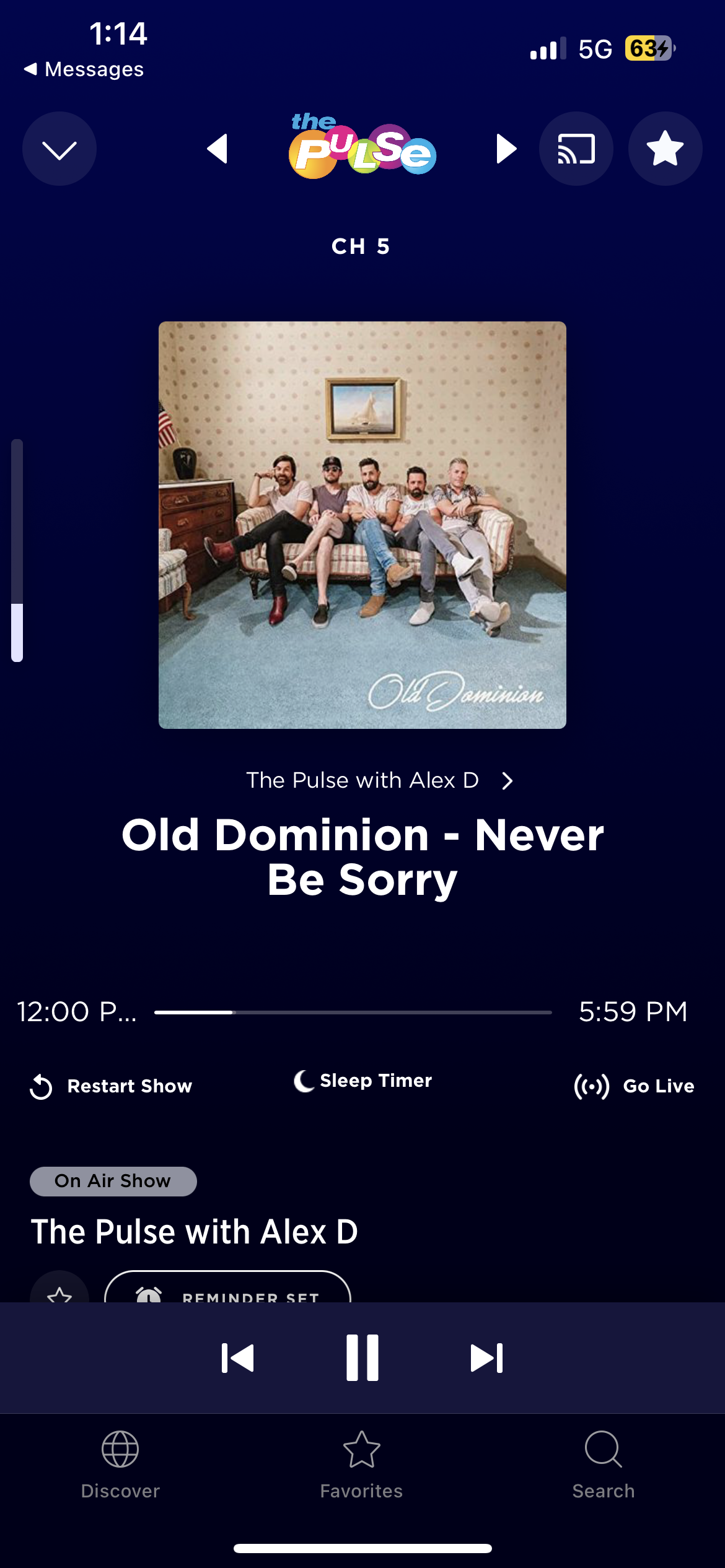Skip forward to the next track

pos(487,1358)
